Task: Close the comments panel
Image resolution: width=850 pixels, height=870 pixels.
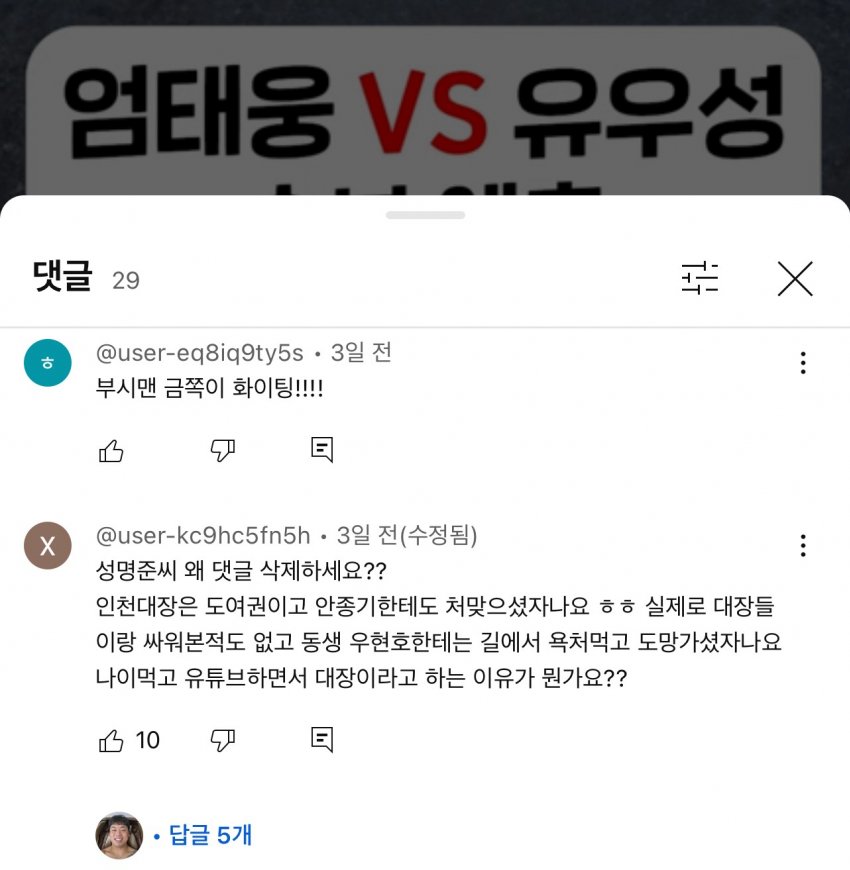Action: (795, 278)
